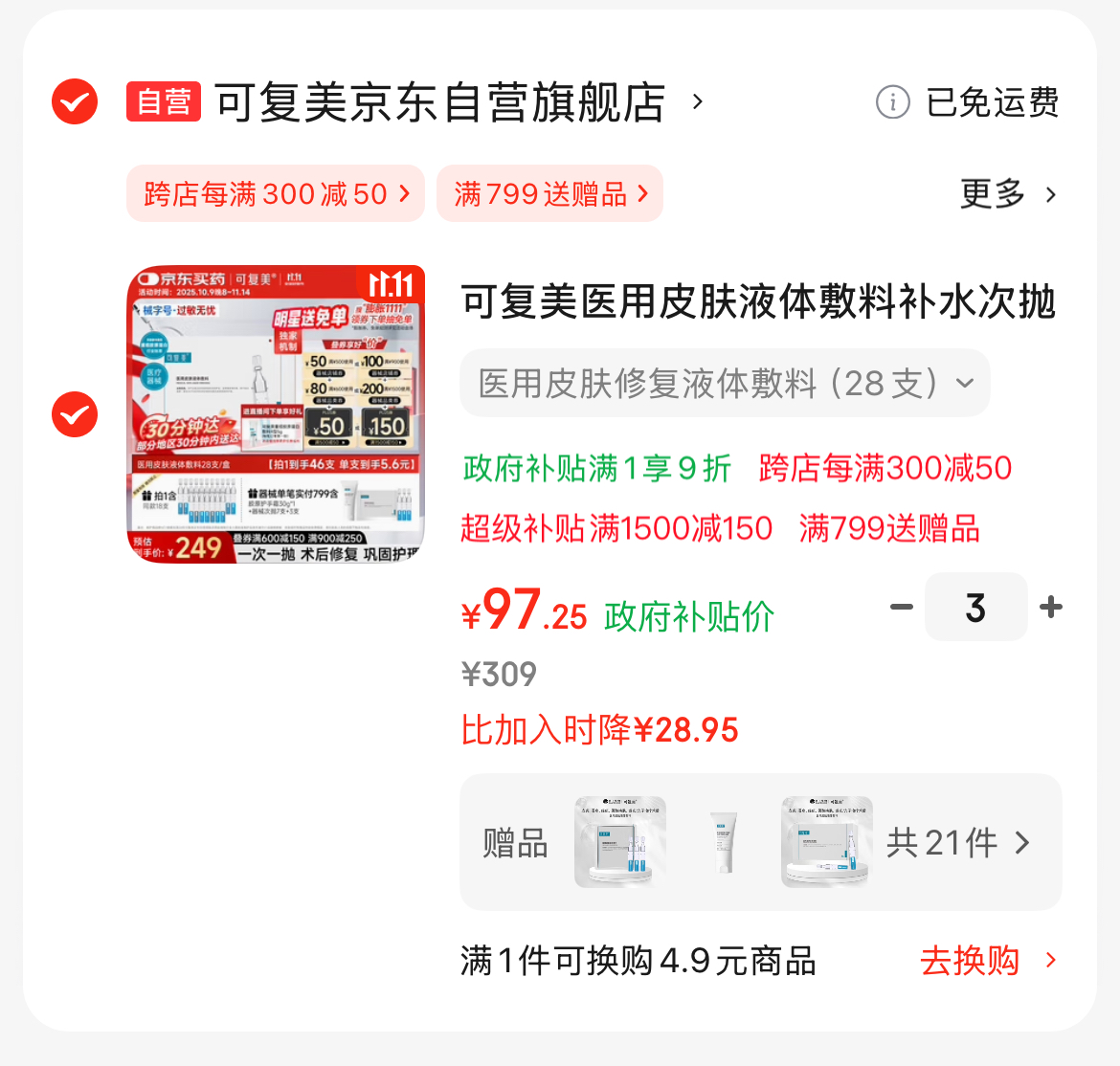Tap 更多 to see more promotions
This screenshot has width=1120, height=1066.
[x=1008, y=194]
